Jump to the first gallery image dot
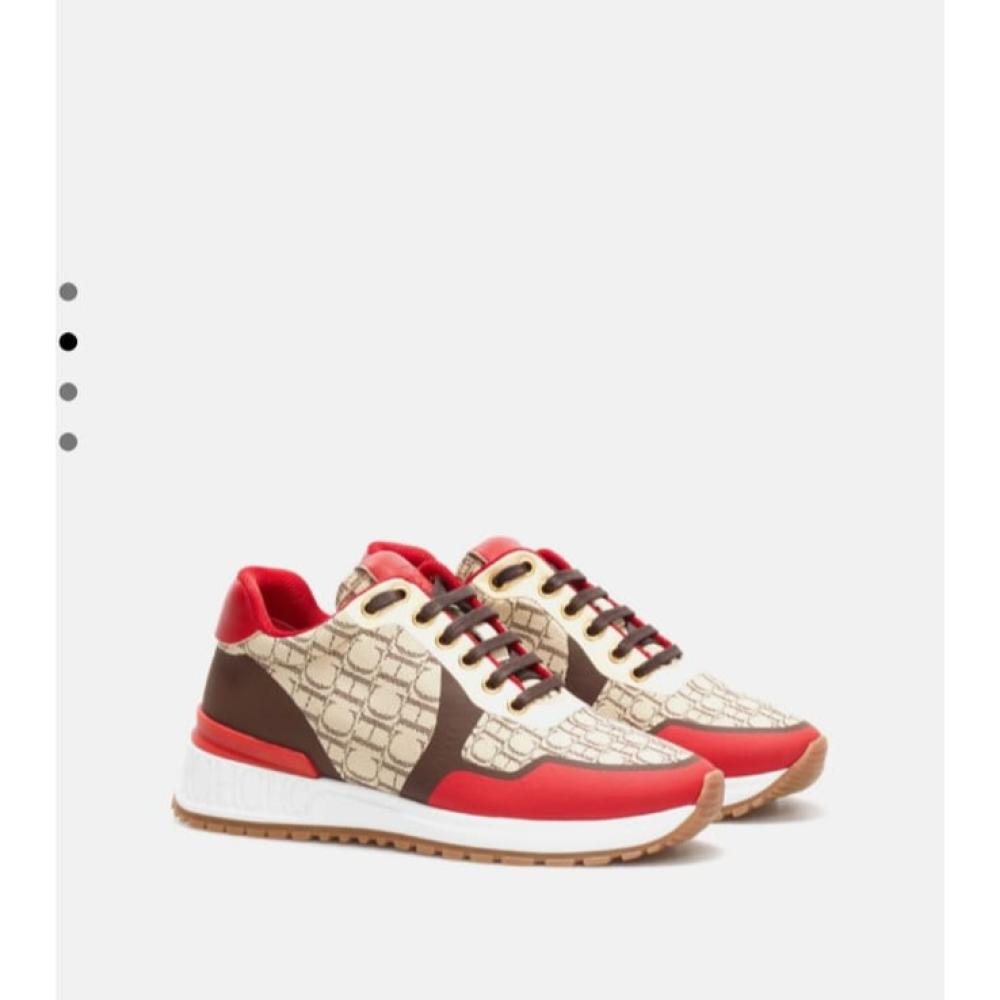 pos(68,292)
